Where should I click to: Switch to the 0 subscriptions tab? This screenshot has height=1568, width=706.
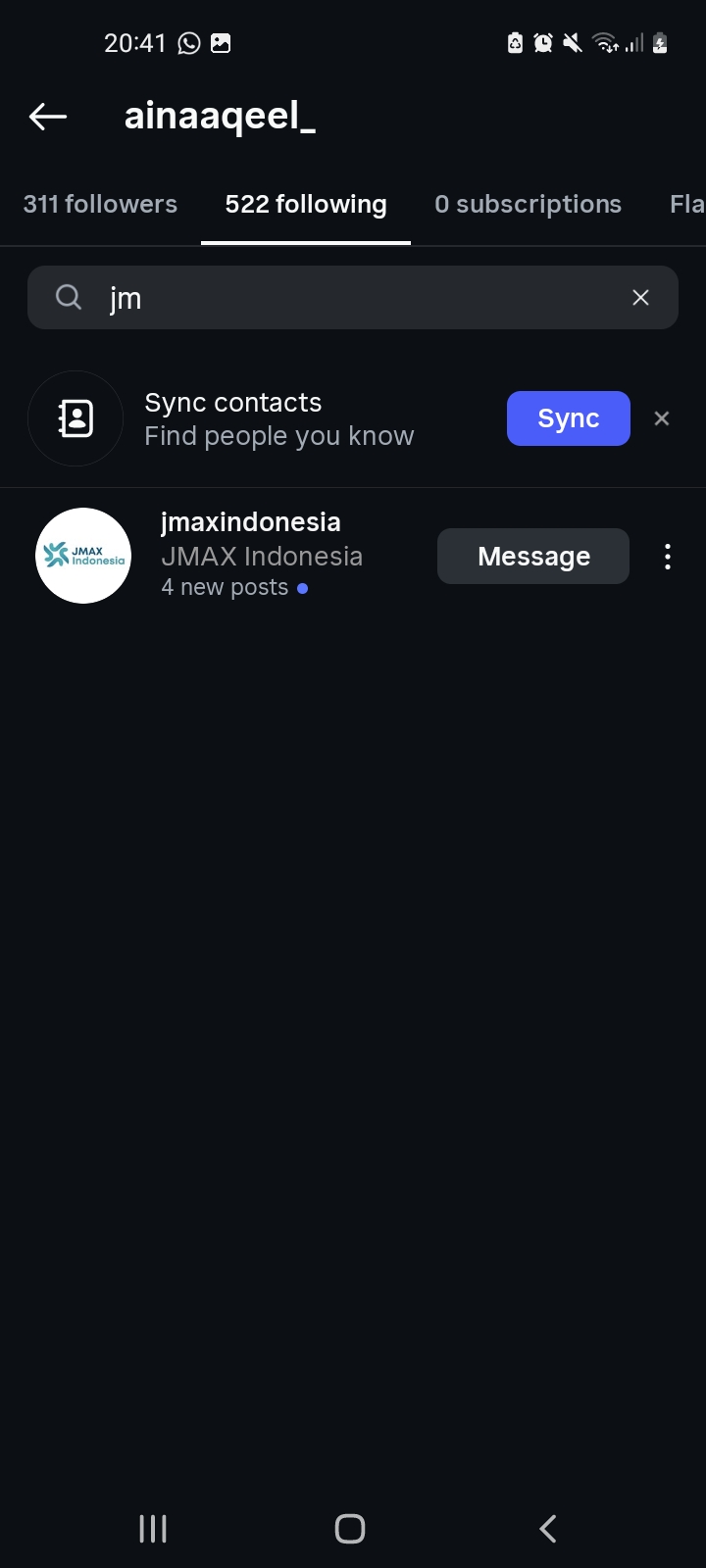(528, 204)
